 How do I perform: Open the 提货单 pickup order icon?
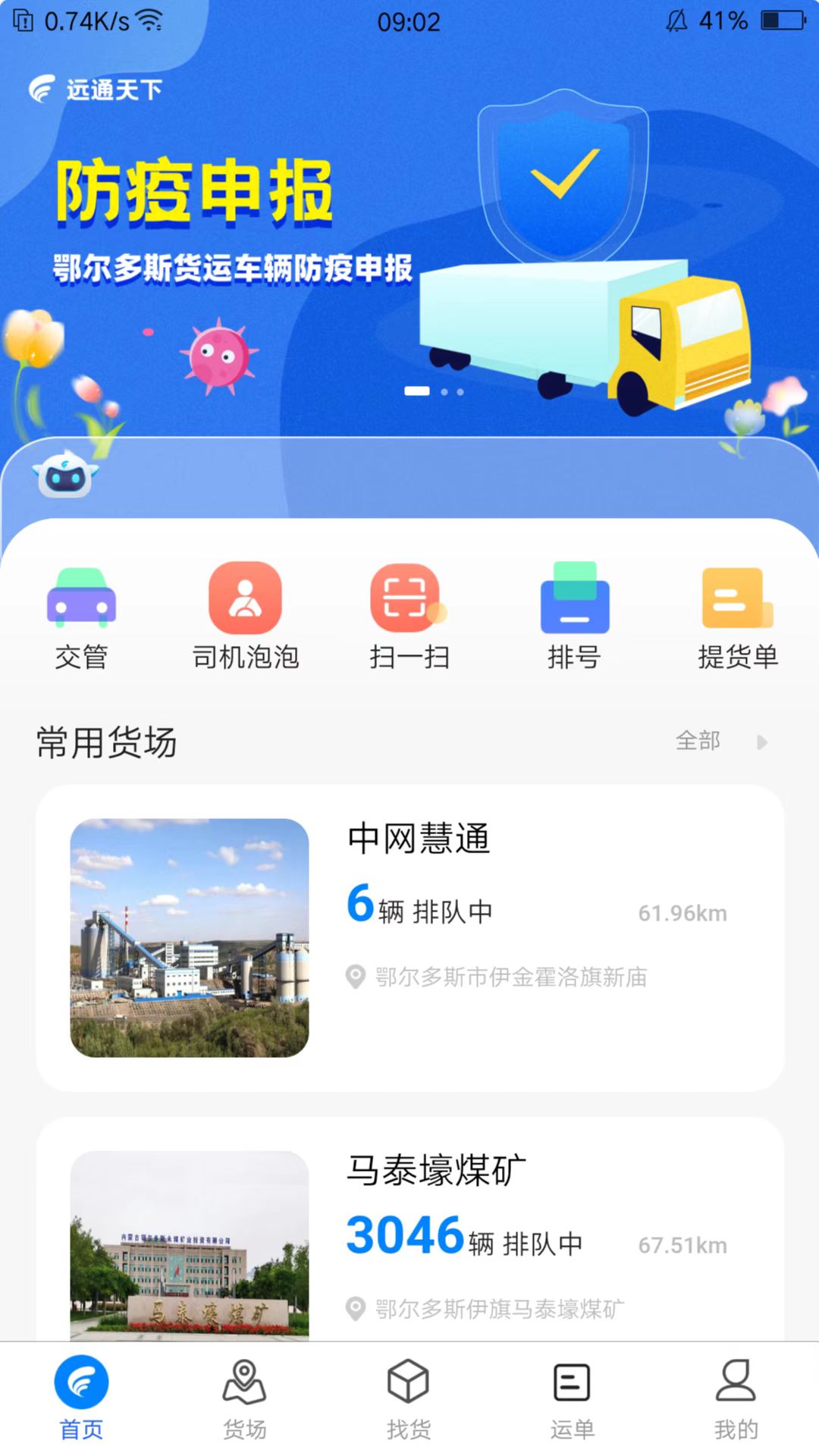(x=738, y=614)
